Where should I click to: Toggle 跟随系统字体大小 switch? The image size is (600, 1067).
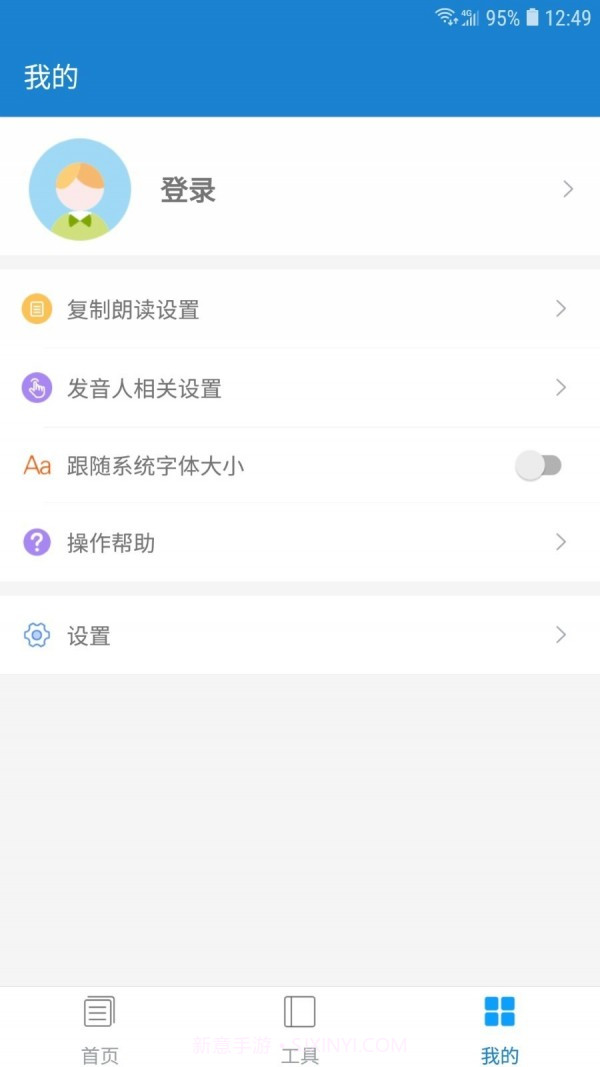539,465
